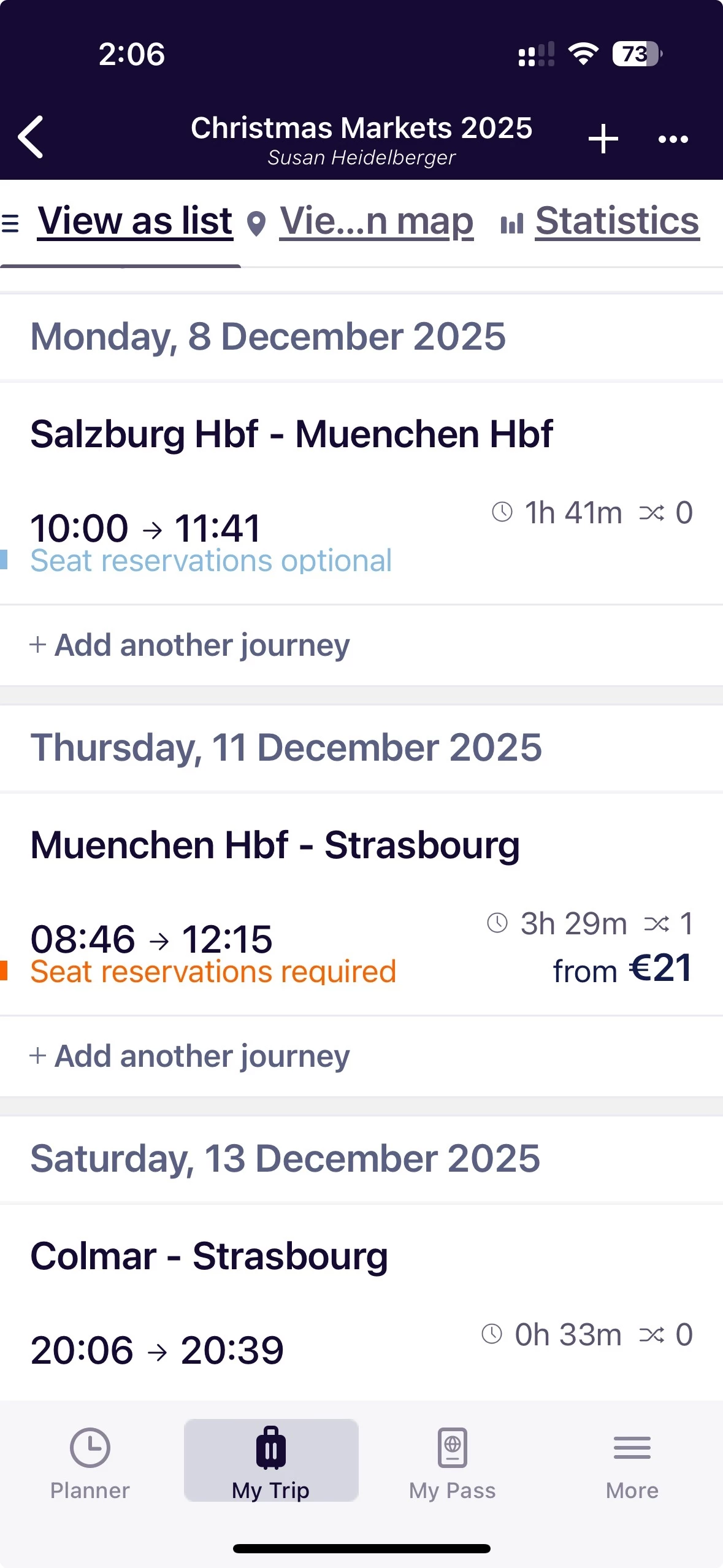
Task: Select the My Trip tab
Action: point(271,1461)
